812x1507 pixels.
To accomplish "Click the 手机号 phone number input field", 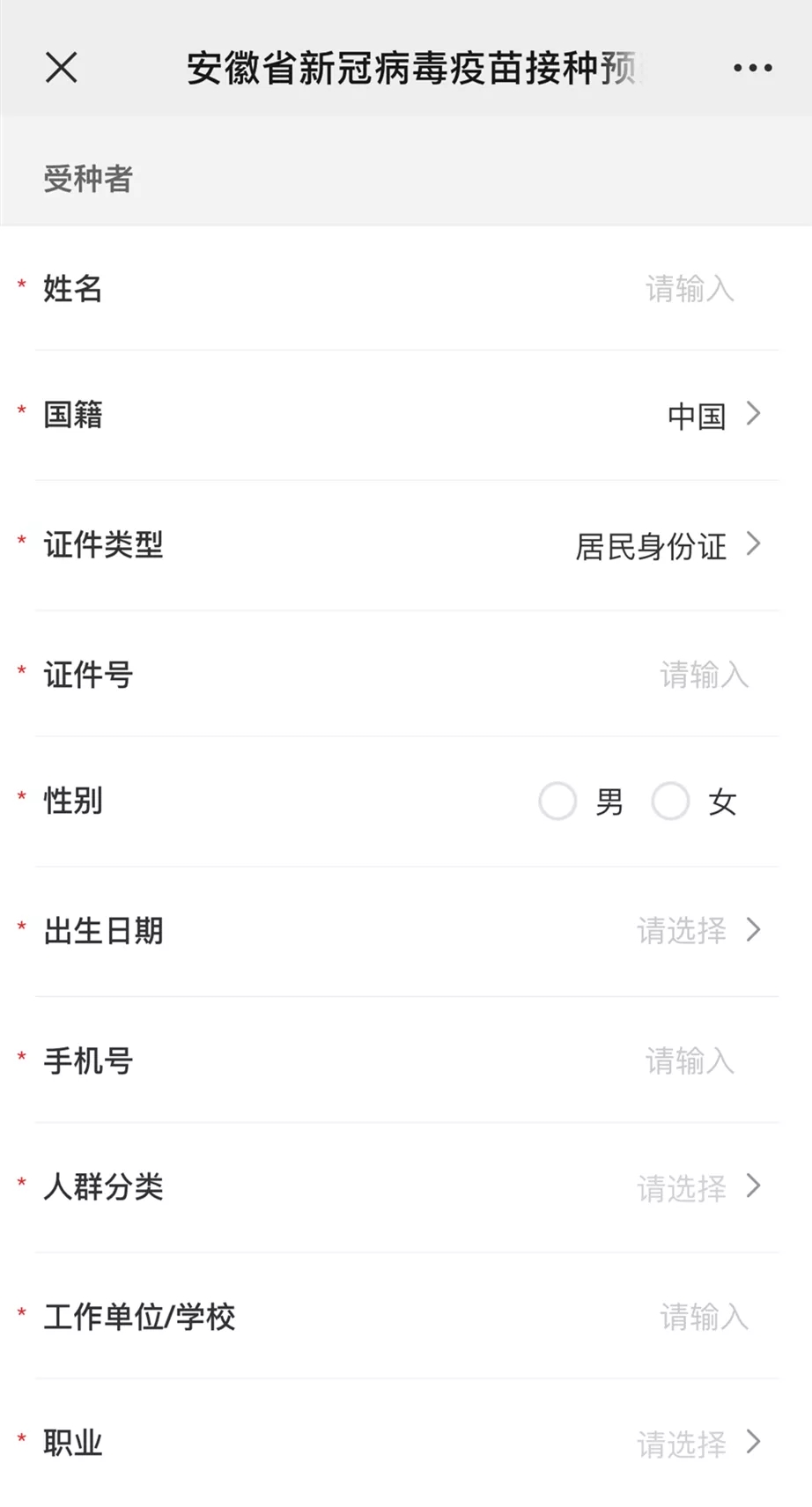I will pos(692,1061).
